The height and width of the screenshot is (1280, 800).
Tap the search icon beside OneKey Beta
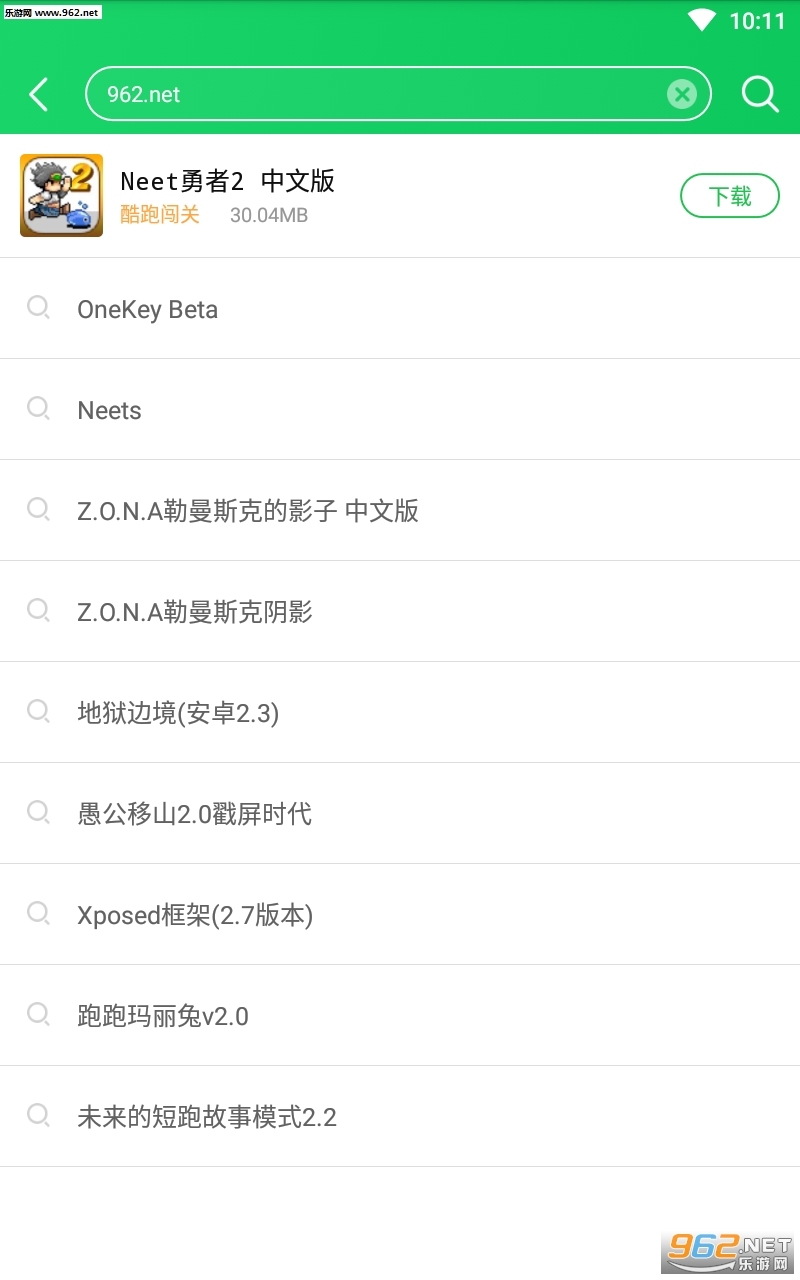pyautogui.click(x=39, y=308)
